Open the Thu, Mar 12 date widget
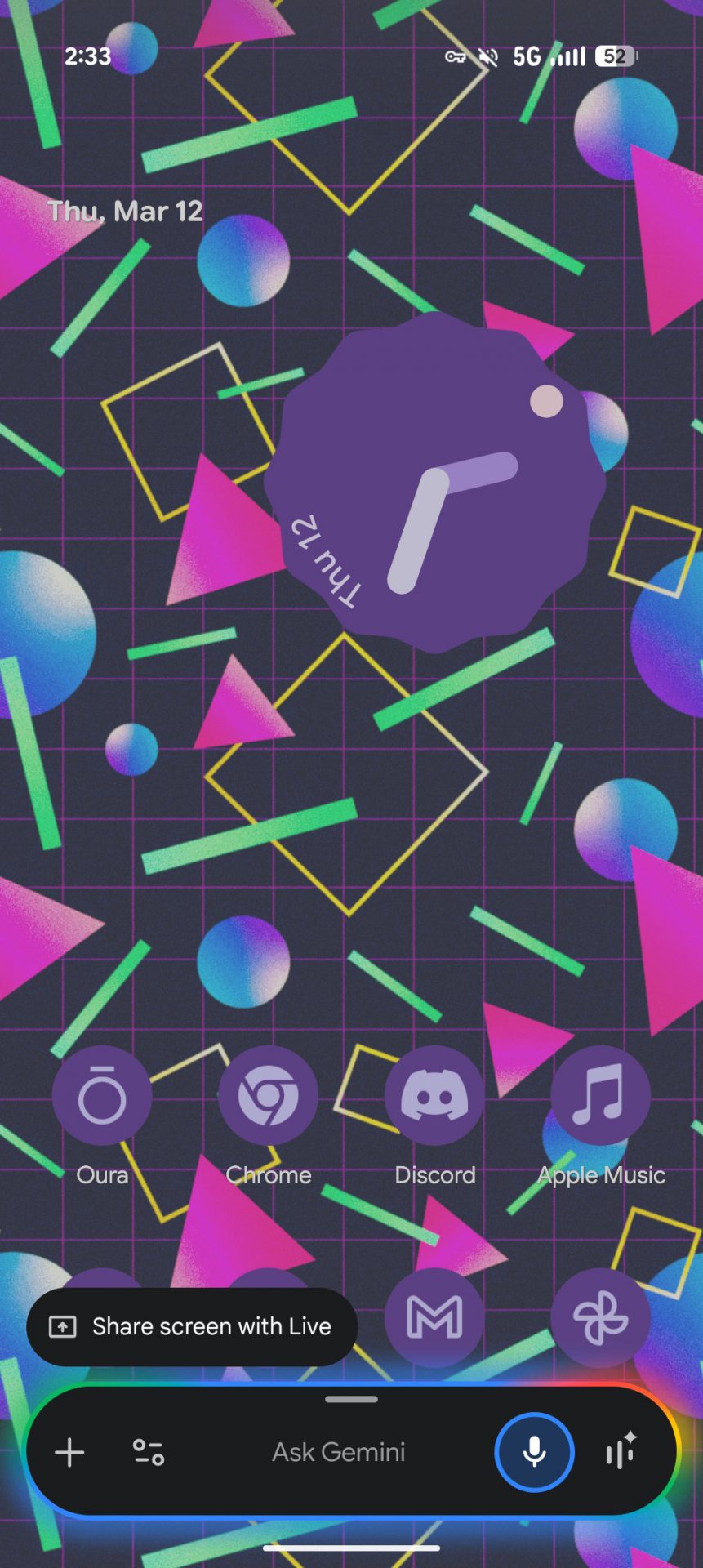 pyautogui.click(x=125, y=212)
